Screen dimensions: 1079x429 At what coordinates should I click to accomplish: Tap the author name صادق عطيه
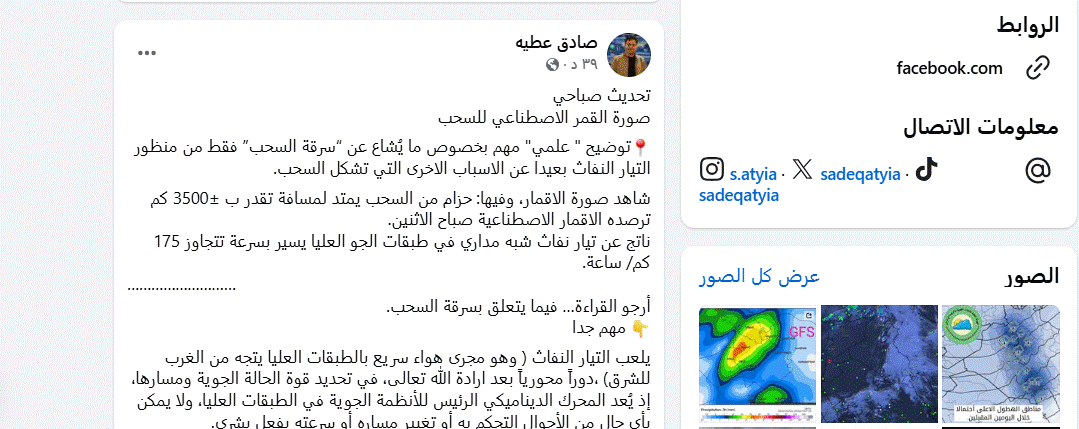(x=556, y=43)
